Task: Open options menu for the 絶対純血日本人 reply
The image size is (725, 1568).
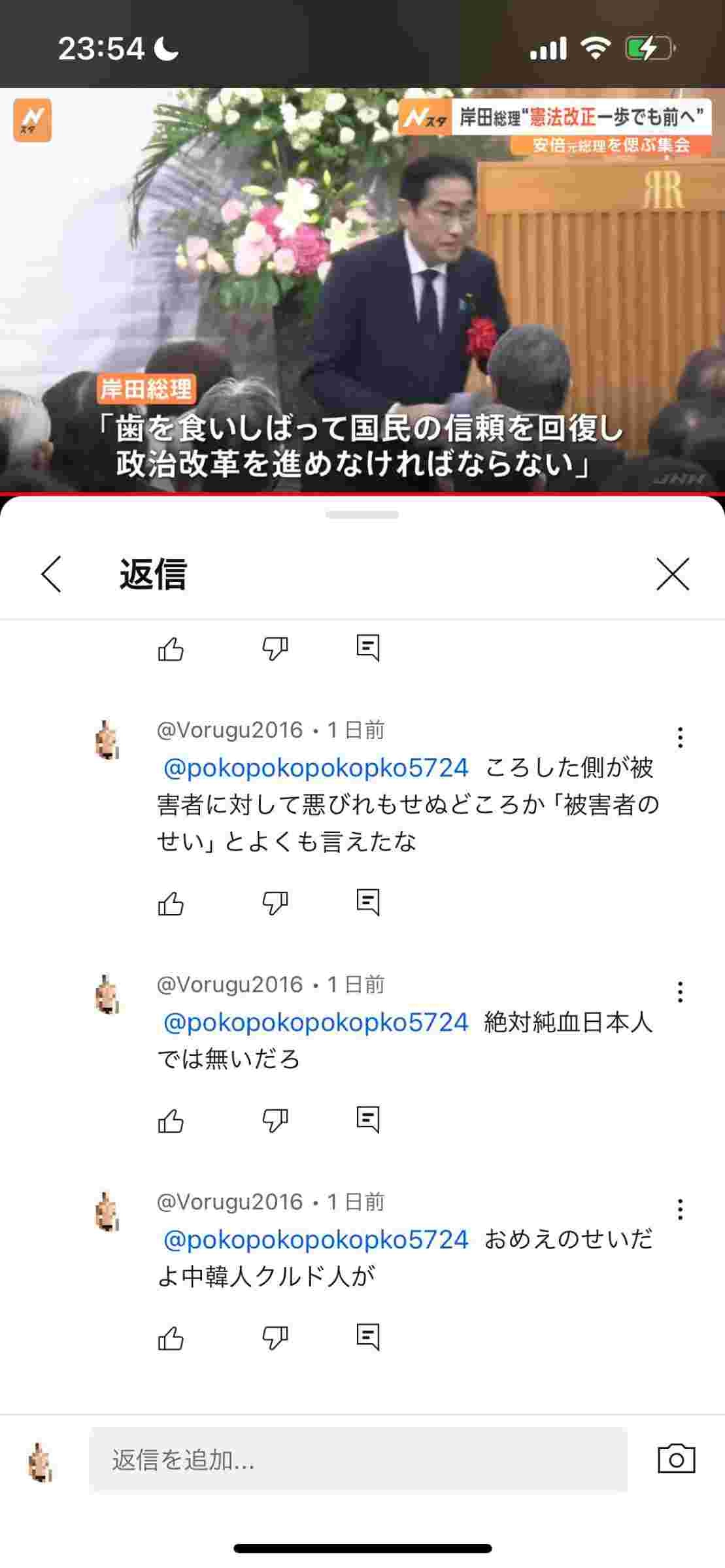Action: [x=680, y=992]
